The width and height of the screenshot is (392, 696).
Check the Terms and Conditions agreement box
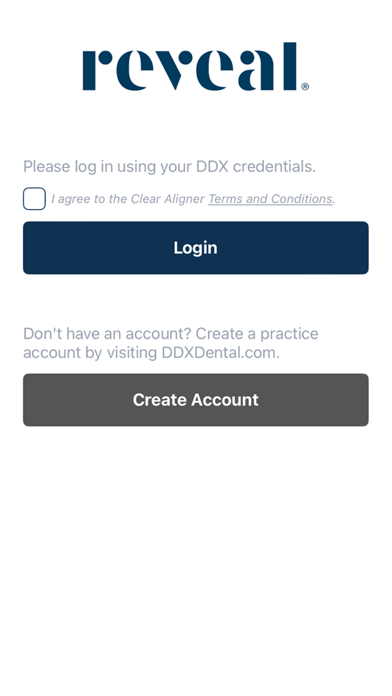click(x=34, y=199)
